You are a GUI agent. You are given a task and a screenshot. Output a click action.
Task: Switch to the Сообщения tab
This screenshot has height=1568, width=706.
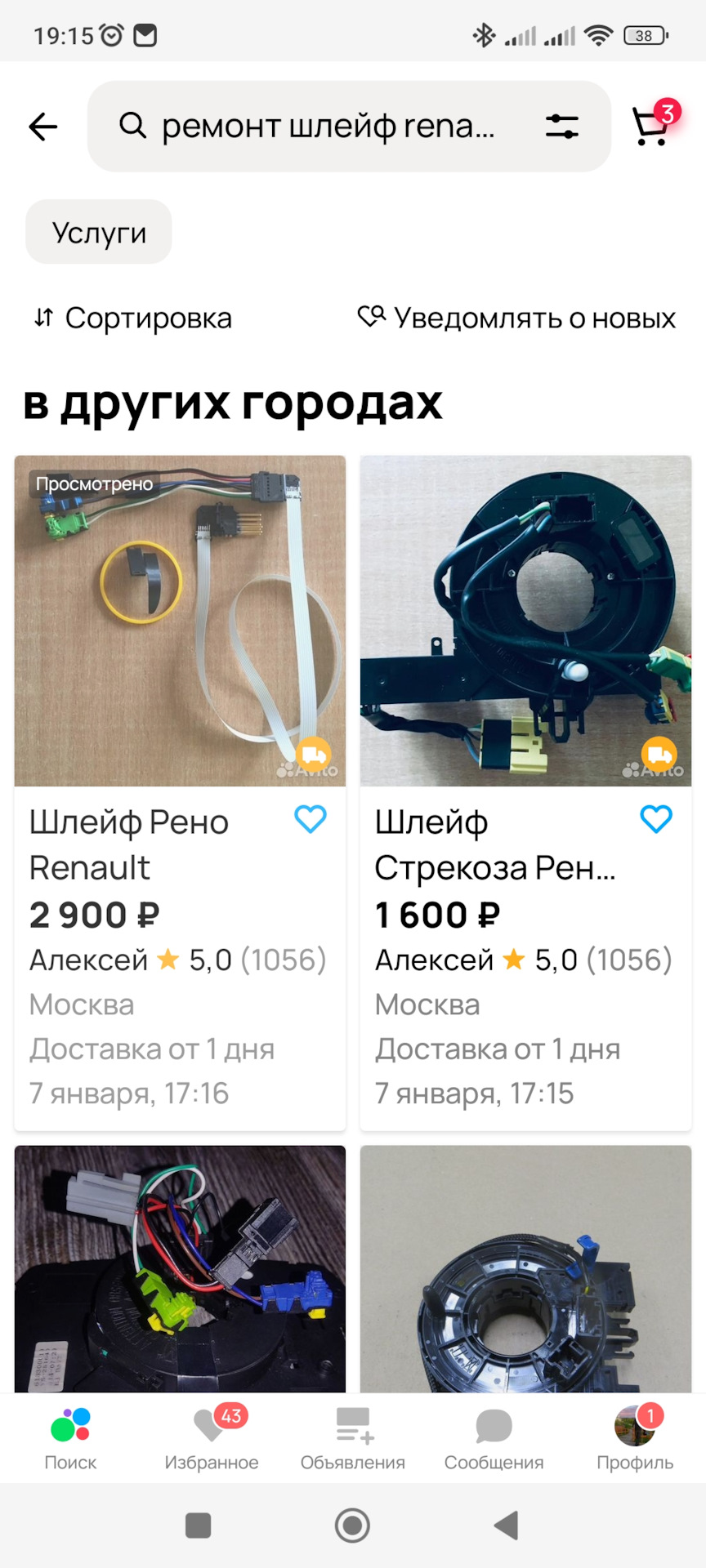pos(494,1439)
